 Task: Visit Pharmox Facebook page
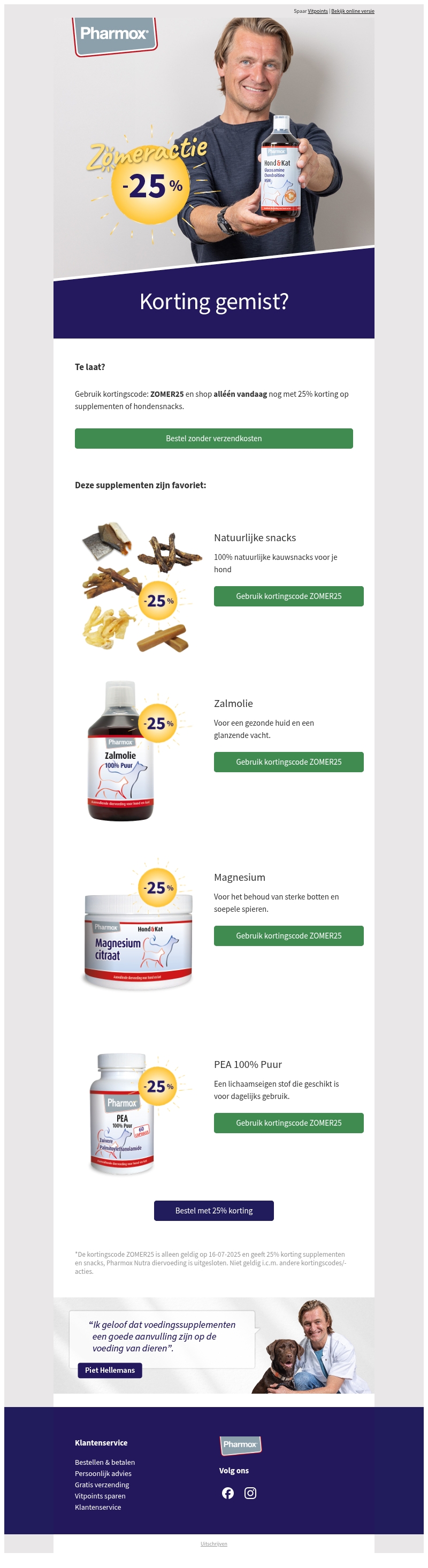pyautogui.click(x=228, y=1493)
